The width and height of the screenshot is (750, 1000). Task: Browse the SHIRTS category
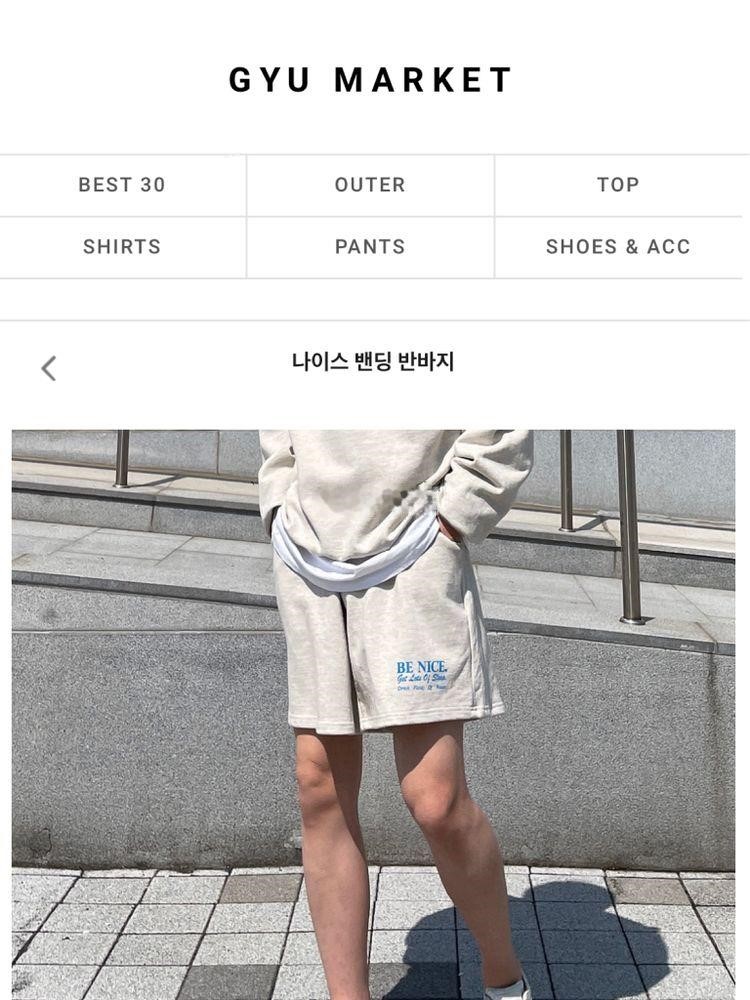122,247
